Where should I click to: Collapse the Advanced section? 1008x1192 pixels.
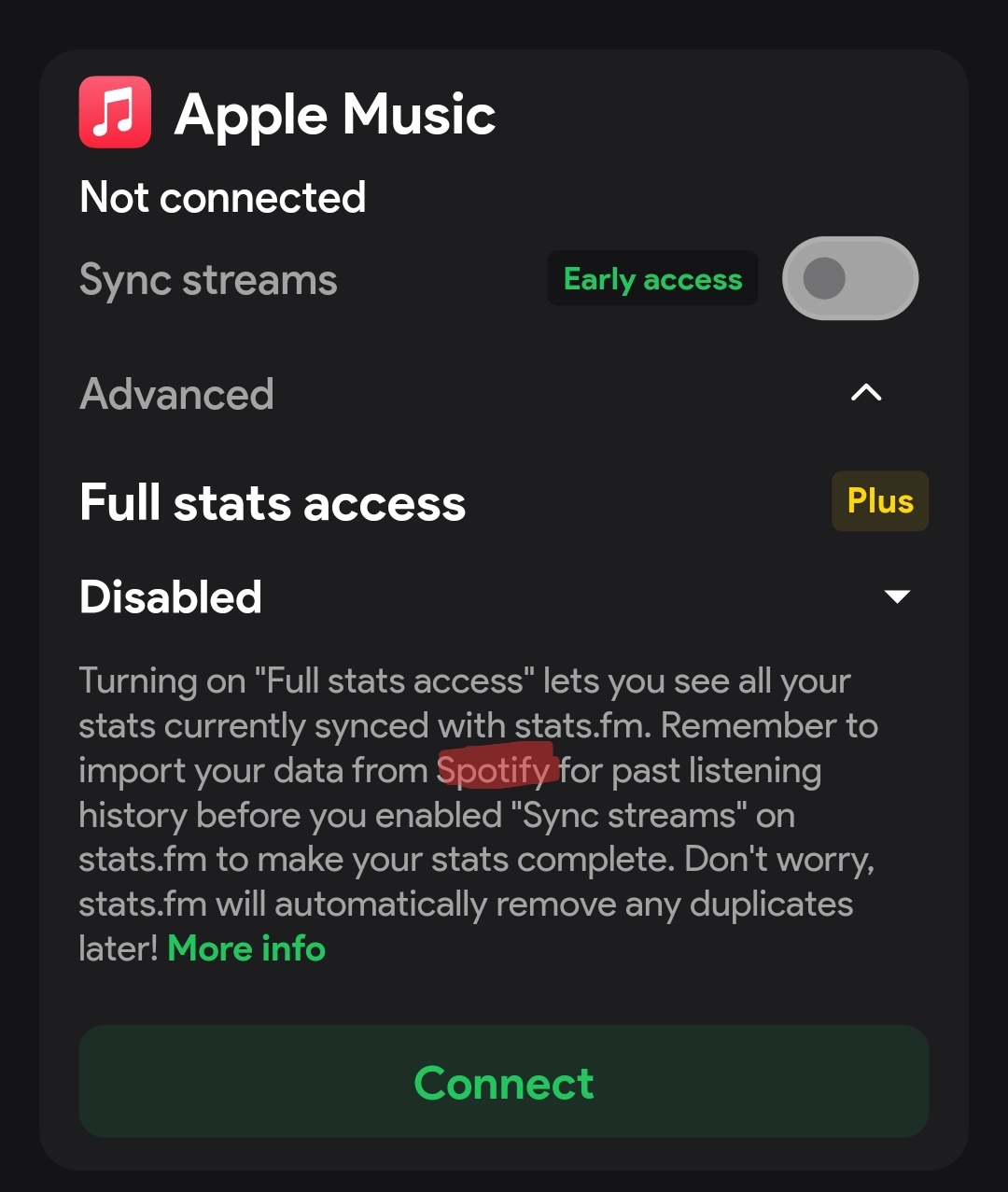pyautogui.click(x=865, y=393)
